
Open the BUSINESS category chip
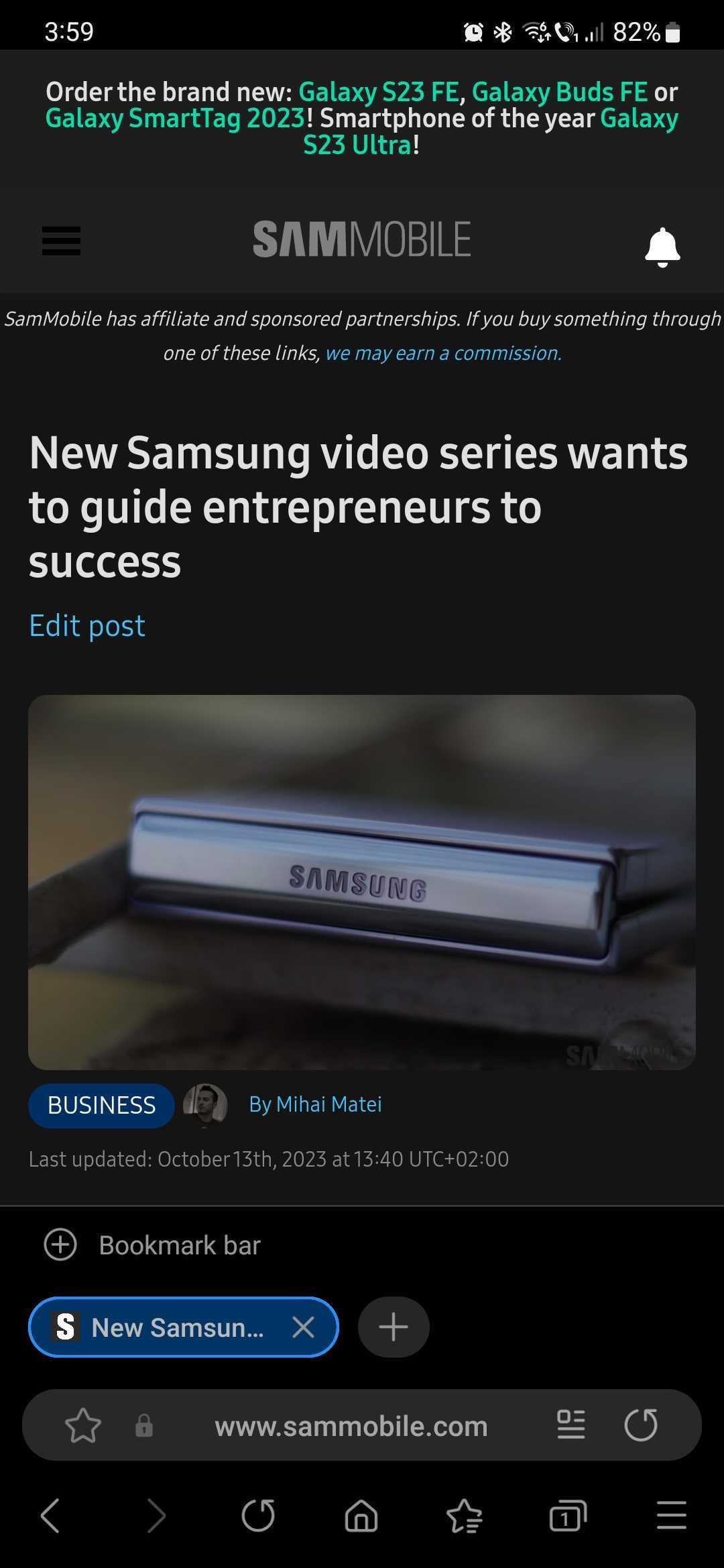tap(101, 1105)
